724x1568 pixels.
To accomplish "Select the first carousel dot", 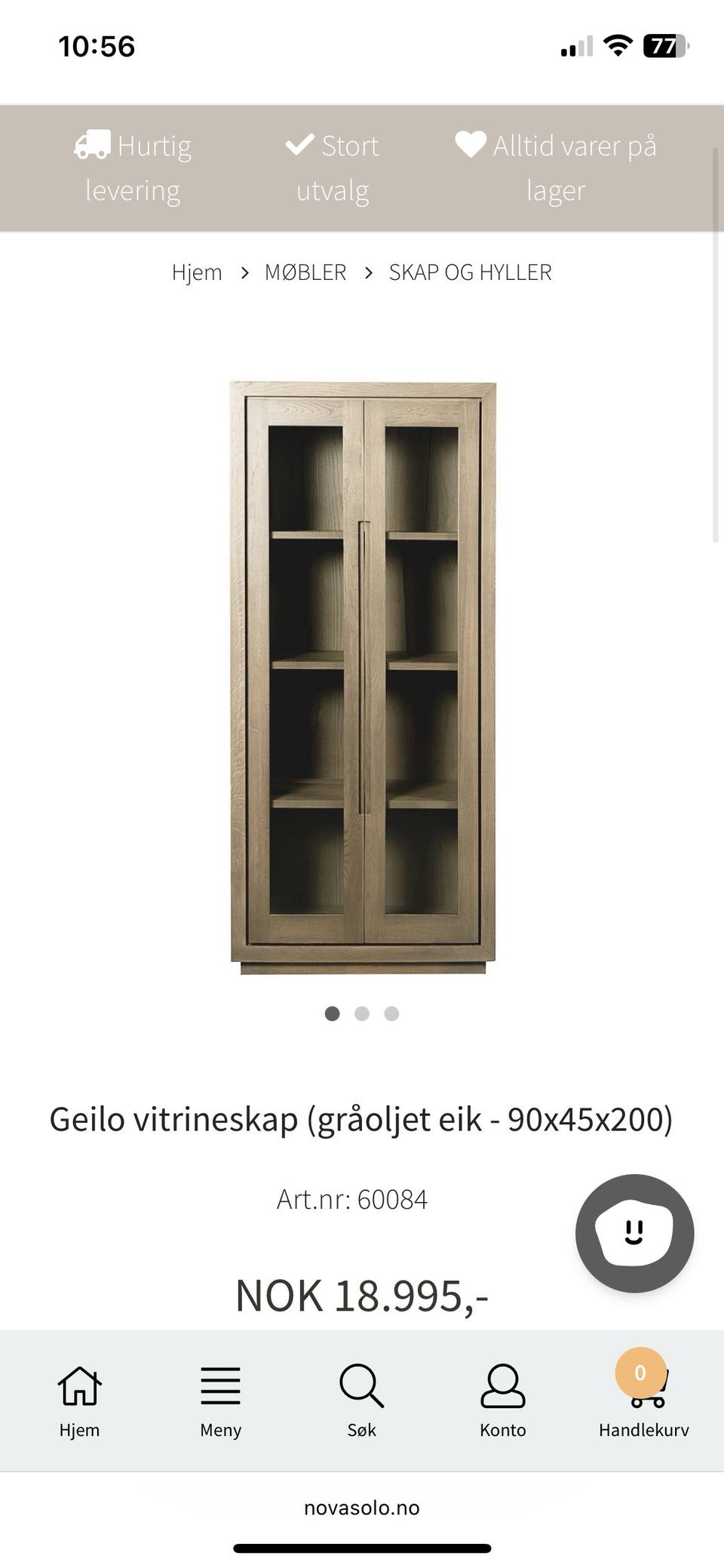I will tap(332, 1014).
